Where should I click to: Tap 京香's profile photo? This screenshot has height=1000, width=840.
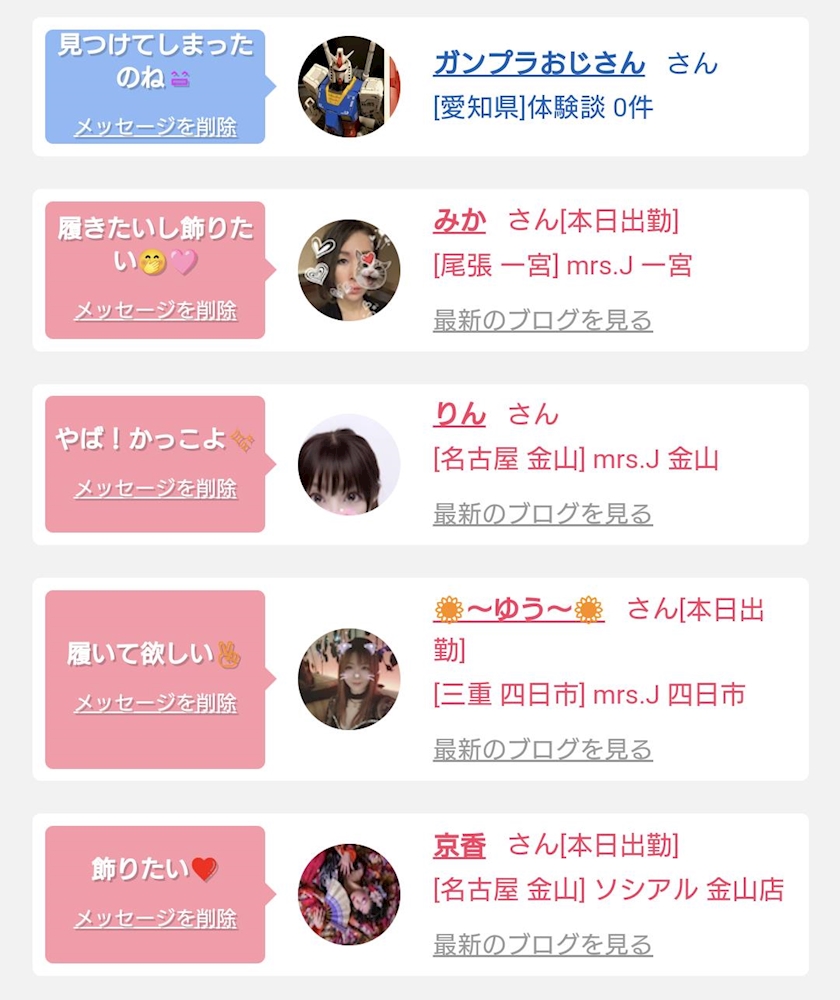(x=349, y=894)
